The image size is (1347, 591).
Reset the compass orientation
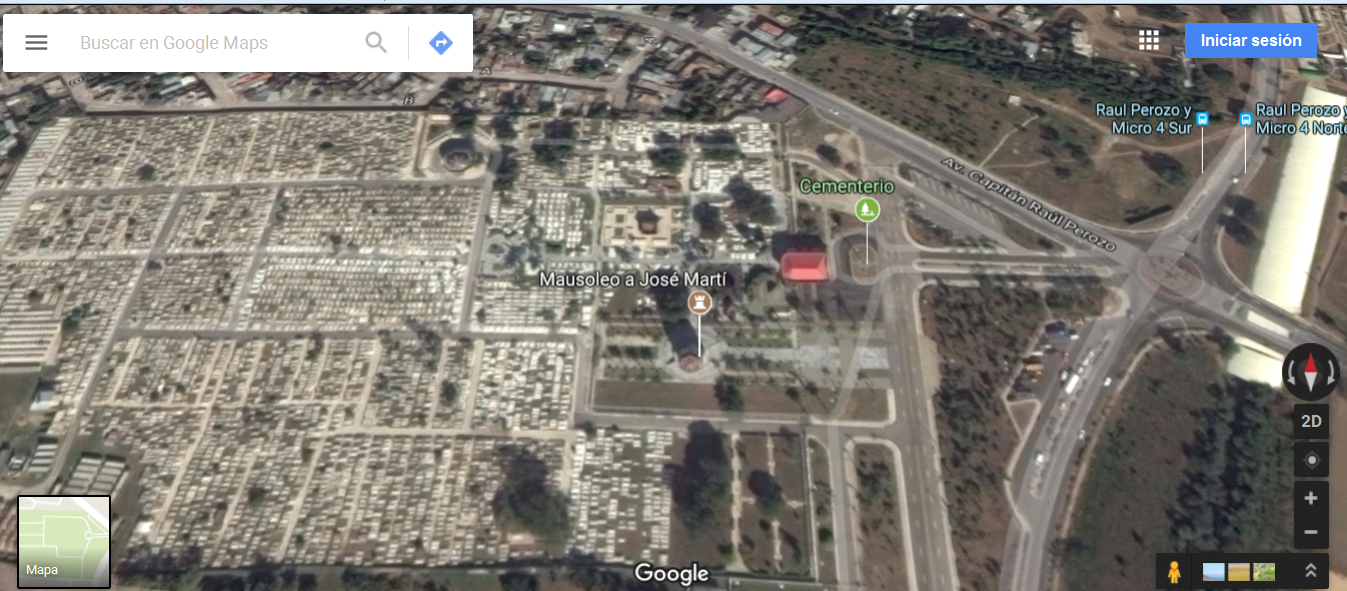[1310, 372]
